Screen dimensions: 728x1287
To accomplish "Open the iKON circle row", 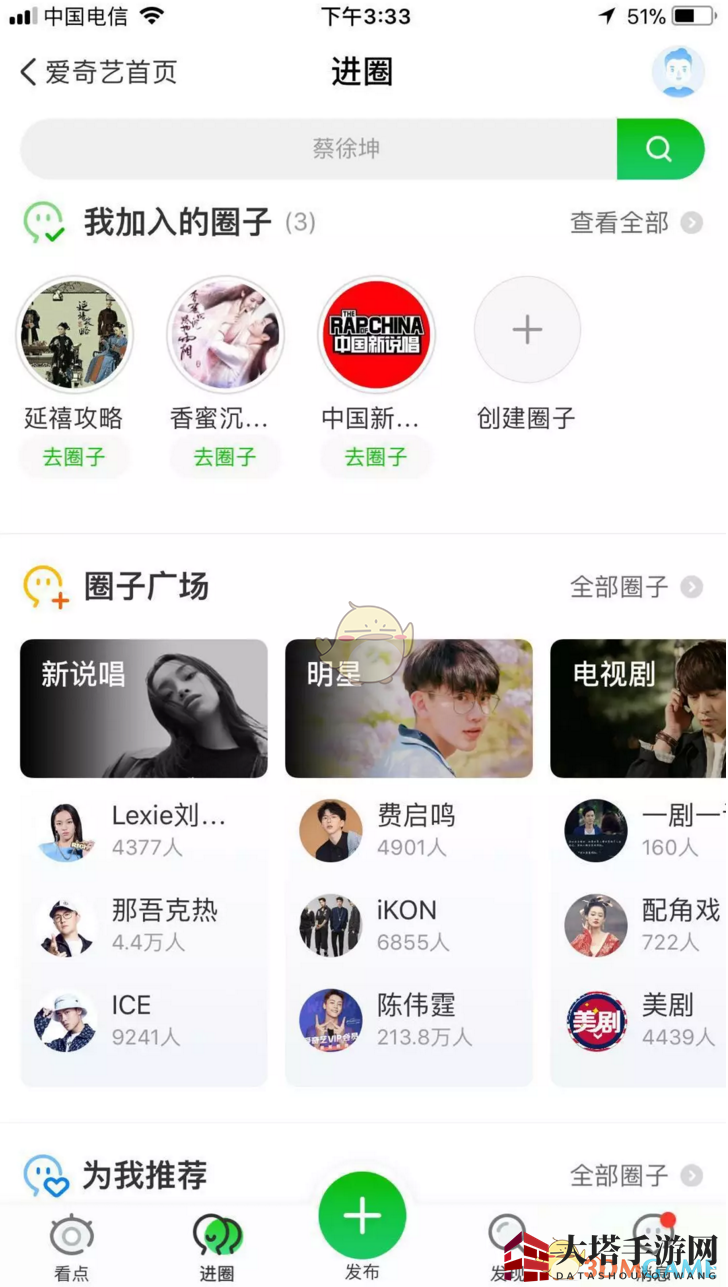I will (408, 925).
